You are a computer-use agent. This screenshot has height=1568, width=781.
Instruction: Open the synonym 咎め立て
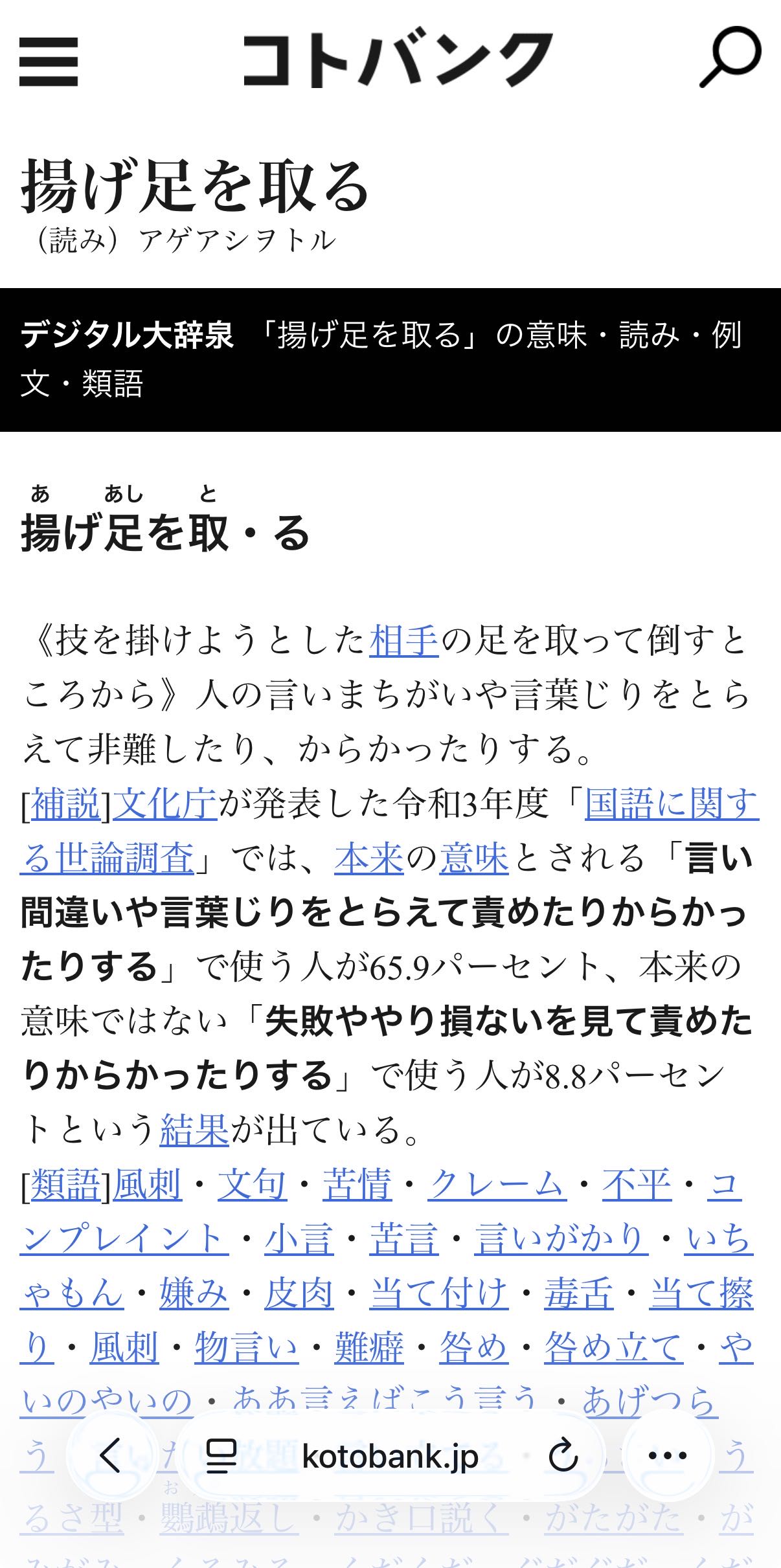click(613, 1349)
